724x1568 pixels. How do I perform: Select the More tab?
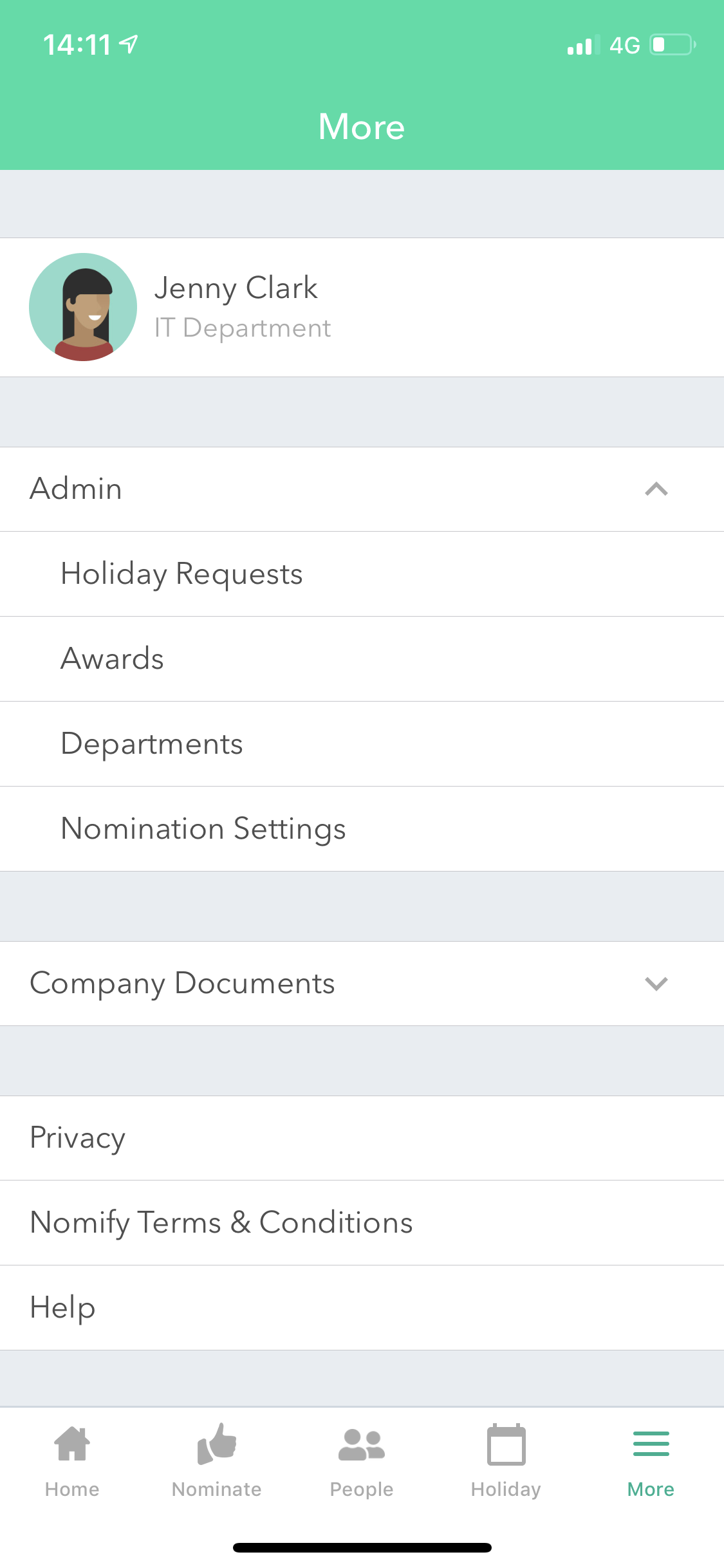pos(651,1461)
